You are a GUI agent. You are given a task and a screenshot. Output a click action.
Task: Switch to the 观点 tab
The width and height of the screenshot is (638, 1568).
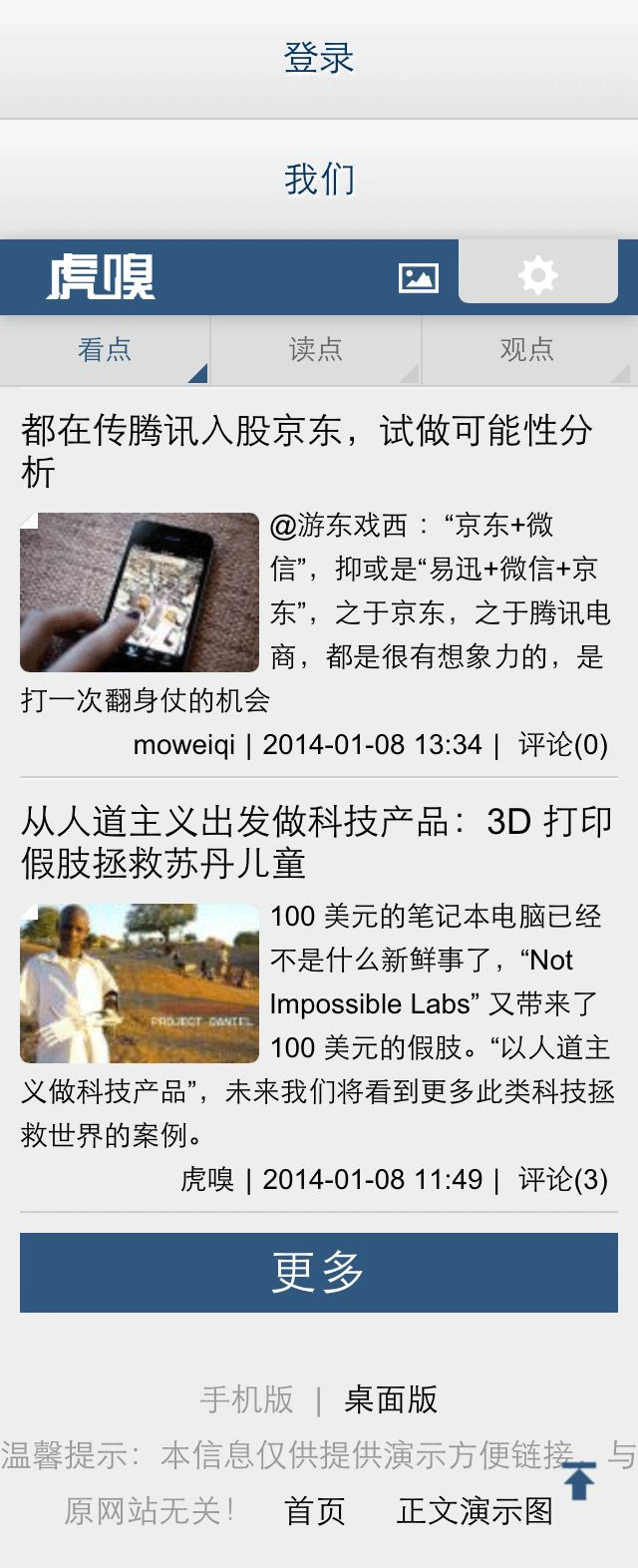click(526, 350)
